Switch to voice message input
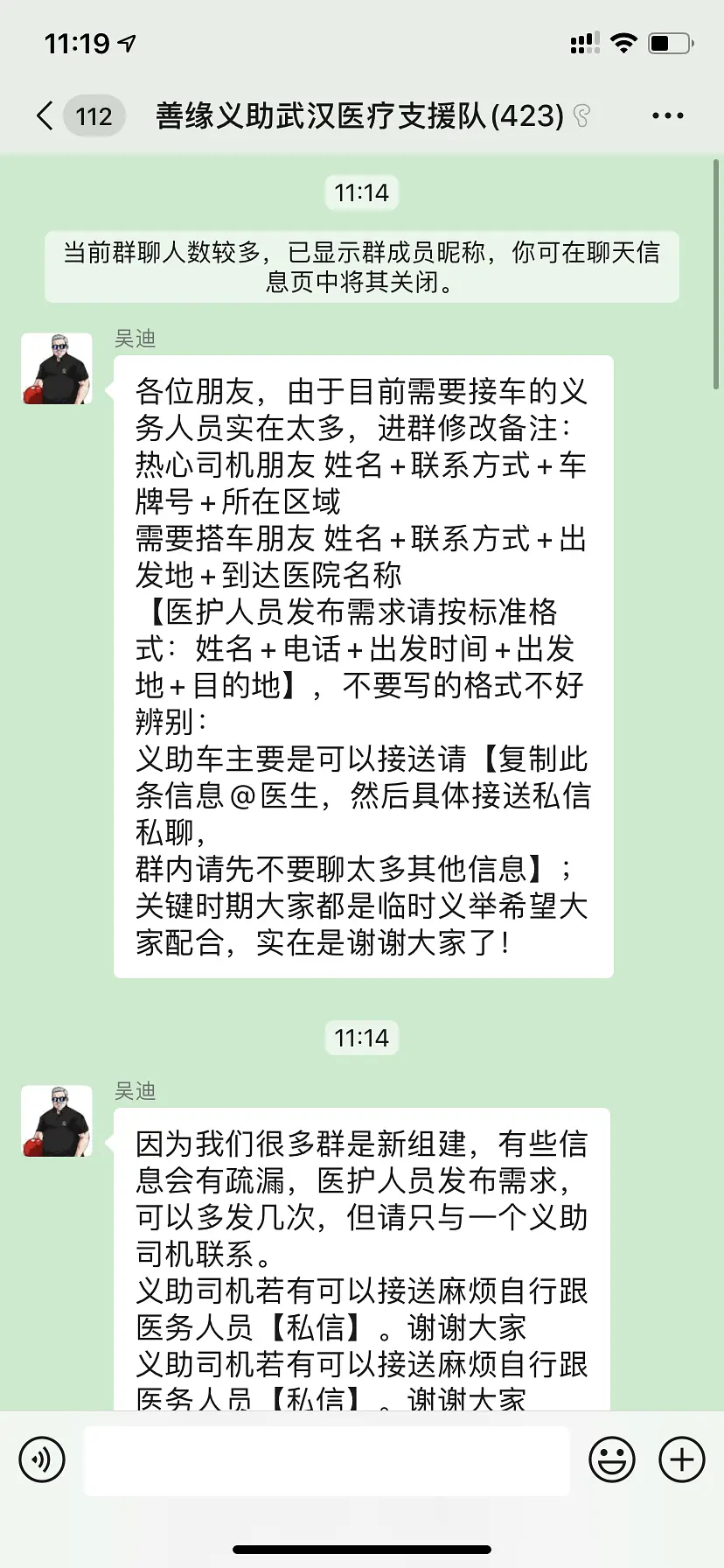This screenshot has width=724, height=1568. [x=42, y=1459]
